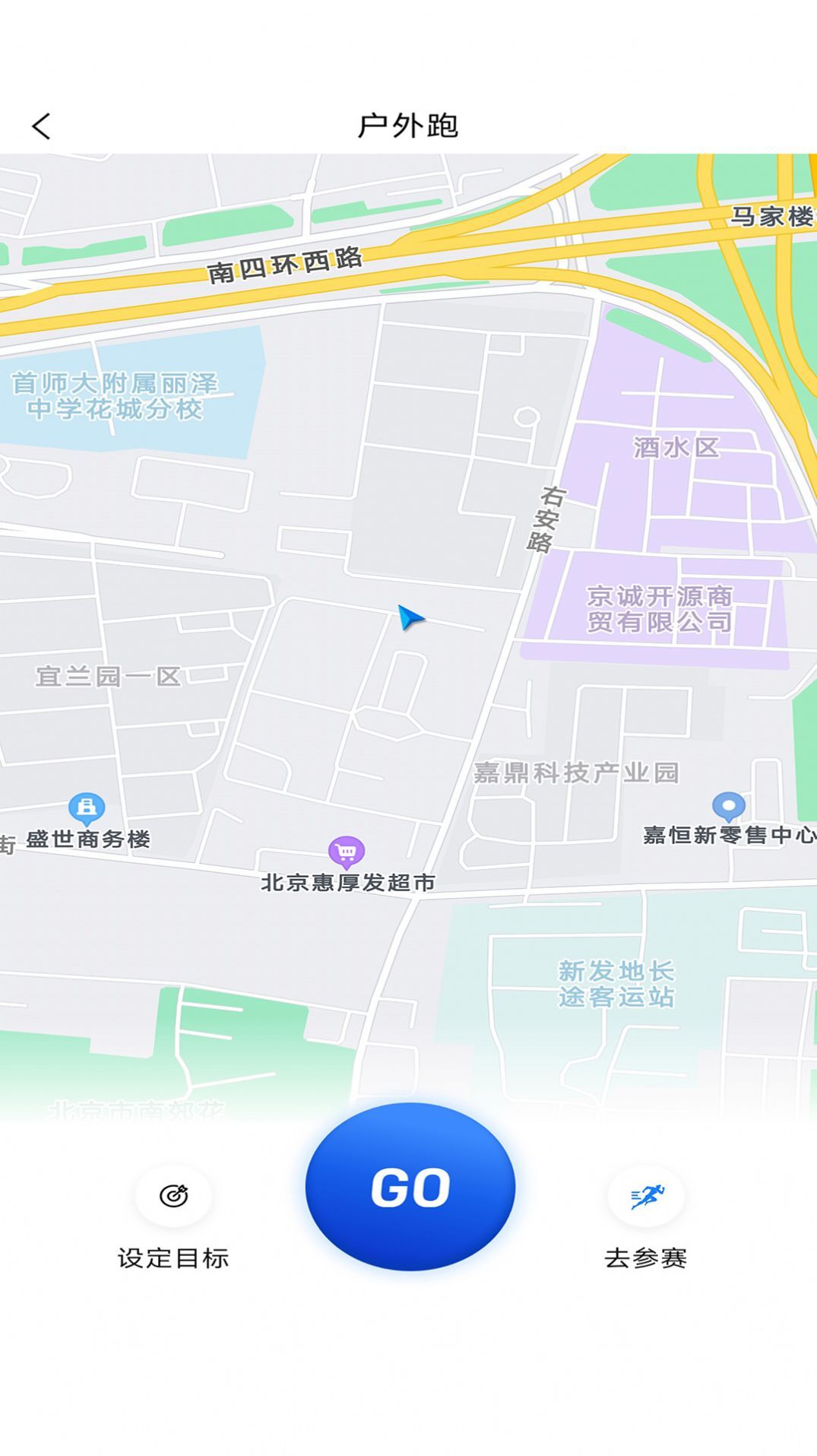Tap the 去参赛 runner icon
817x1456 pixels.
tap(645, 1196)
